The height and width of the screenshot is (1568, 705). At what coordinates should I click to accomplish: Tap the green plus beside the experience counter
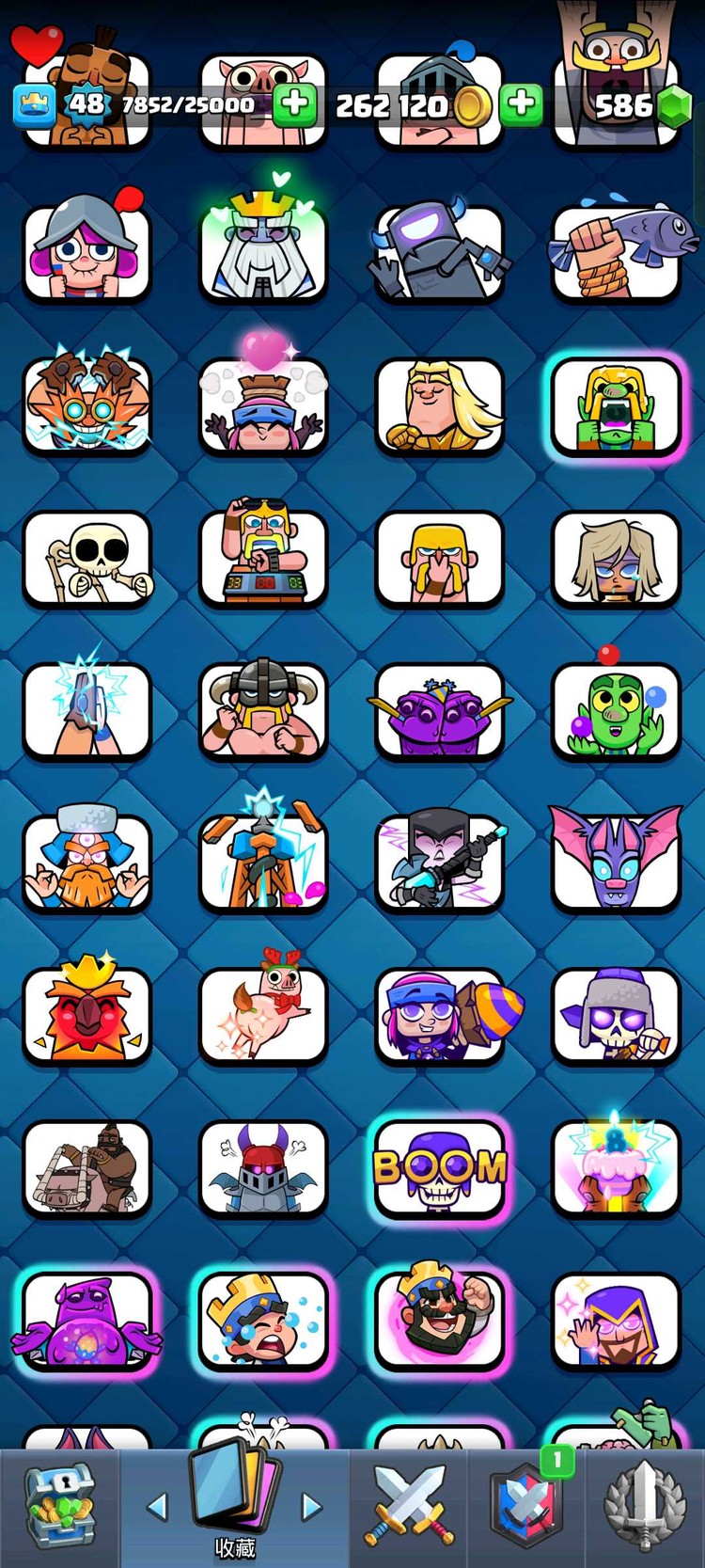pos(294,104)
